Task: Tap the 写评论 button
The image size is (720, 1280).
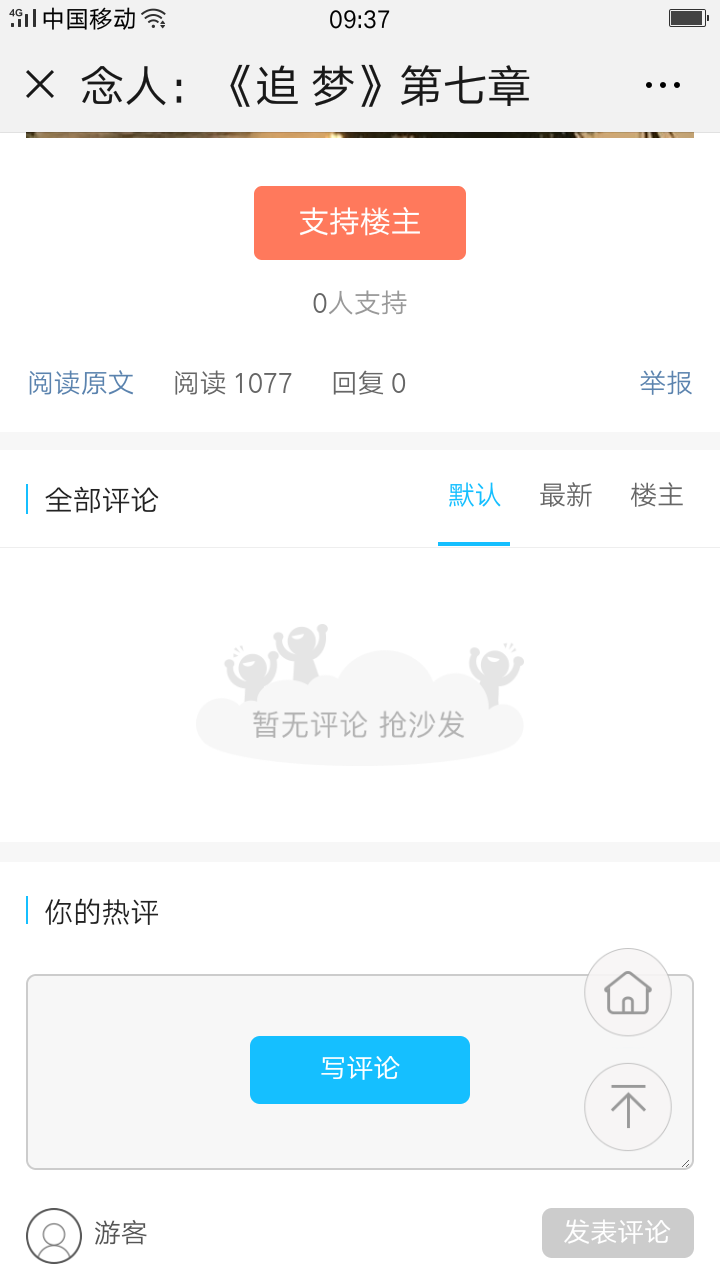Action: pyautogui.click(x=360, y=1069)
